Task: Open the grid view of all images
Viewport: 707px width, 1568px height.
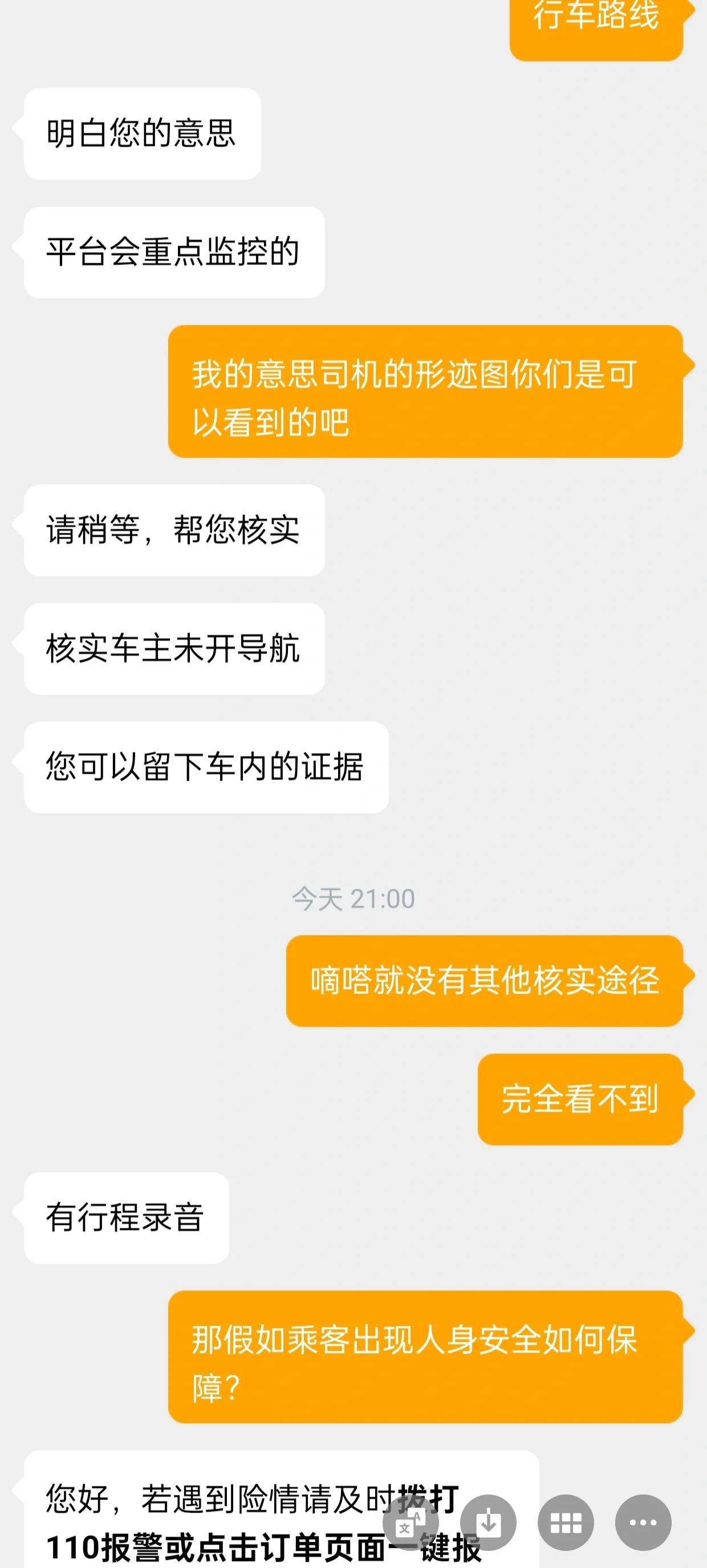Action: [566, 1522]
